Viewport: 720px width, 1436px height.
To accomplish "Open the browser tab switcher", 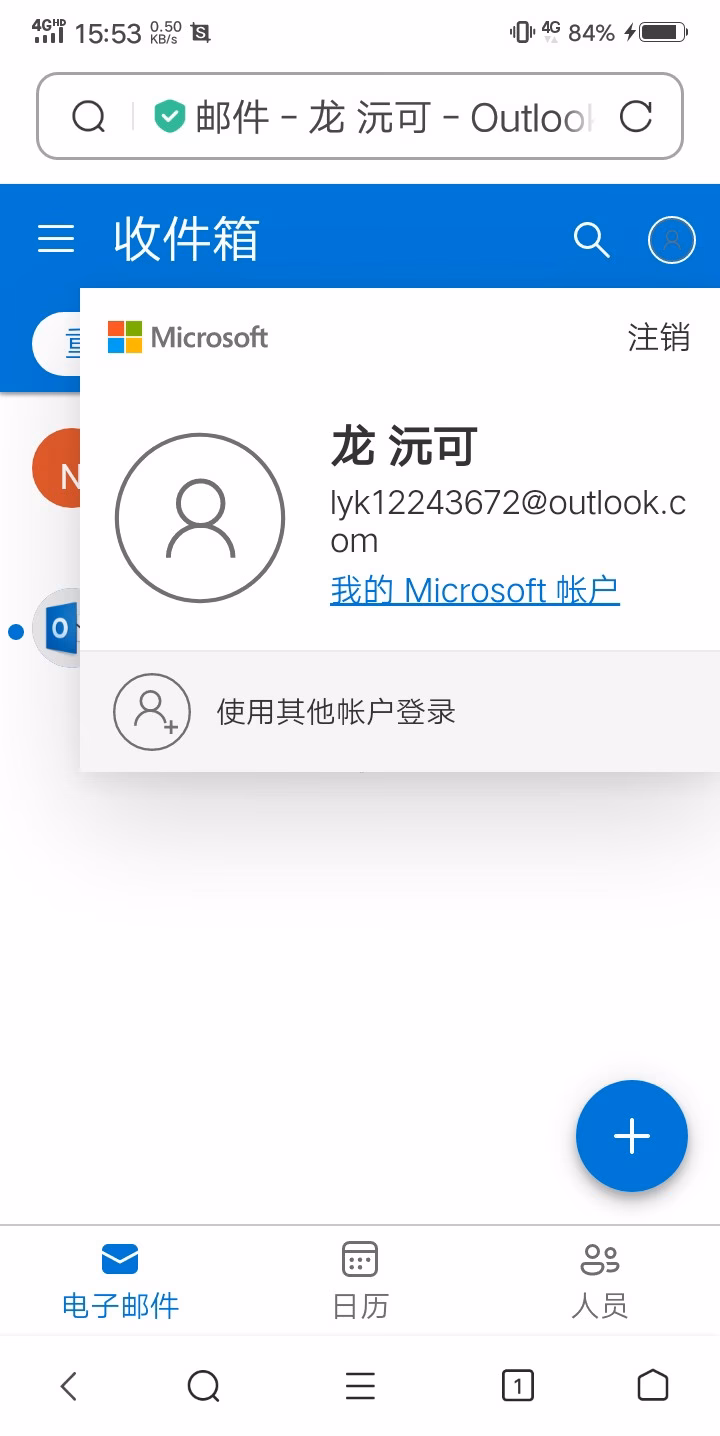I will [517, 1386].
